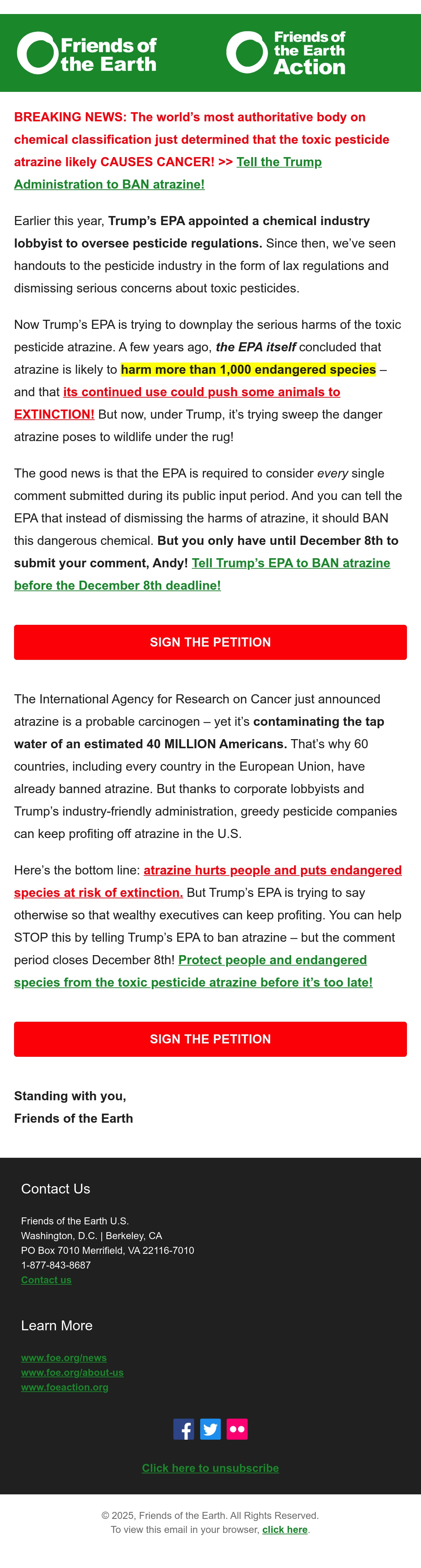Open the Facebook icon
This screenshot has height=1568, width=421.
click(x=184, y=1429)
